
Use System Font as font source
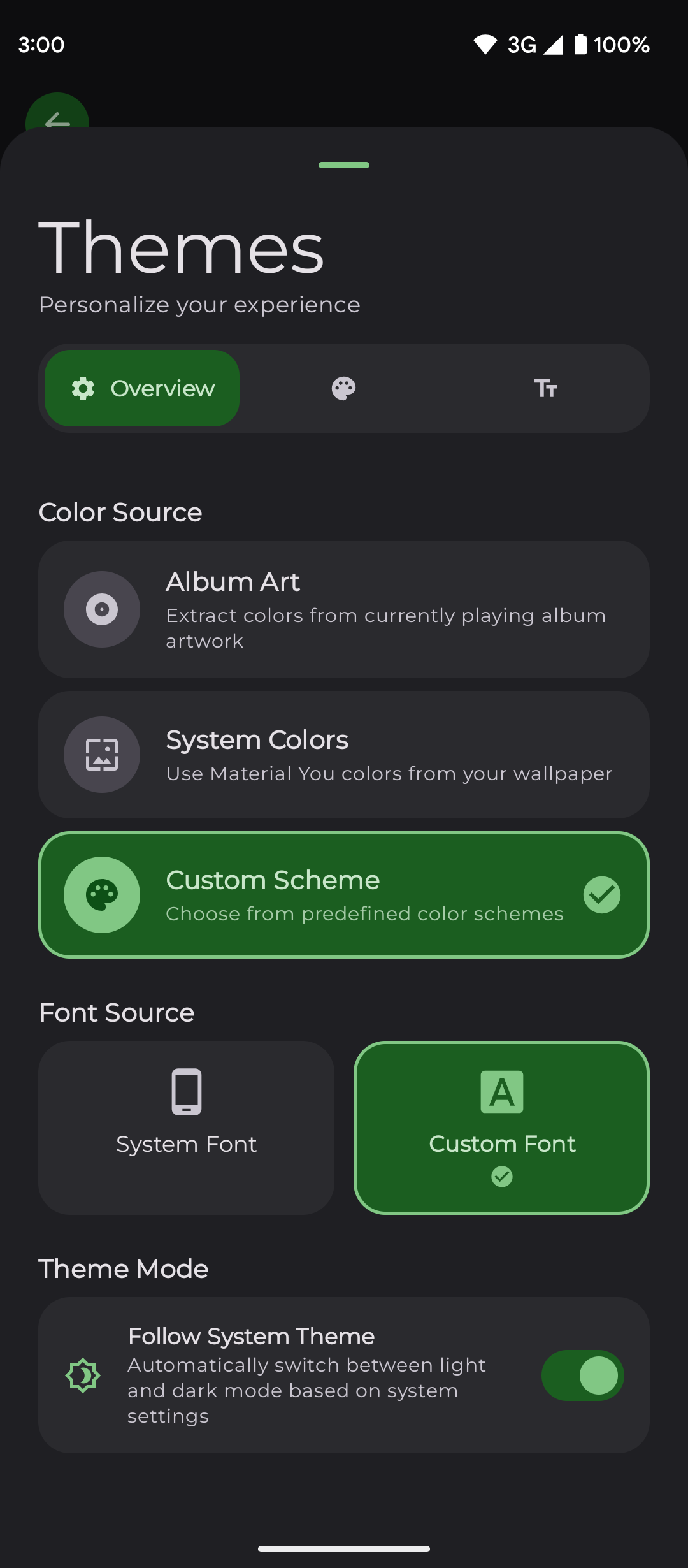[x=186, y=1128]
